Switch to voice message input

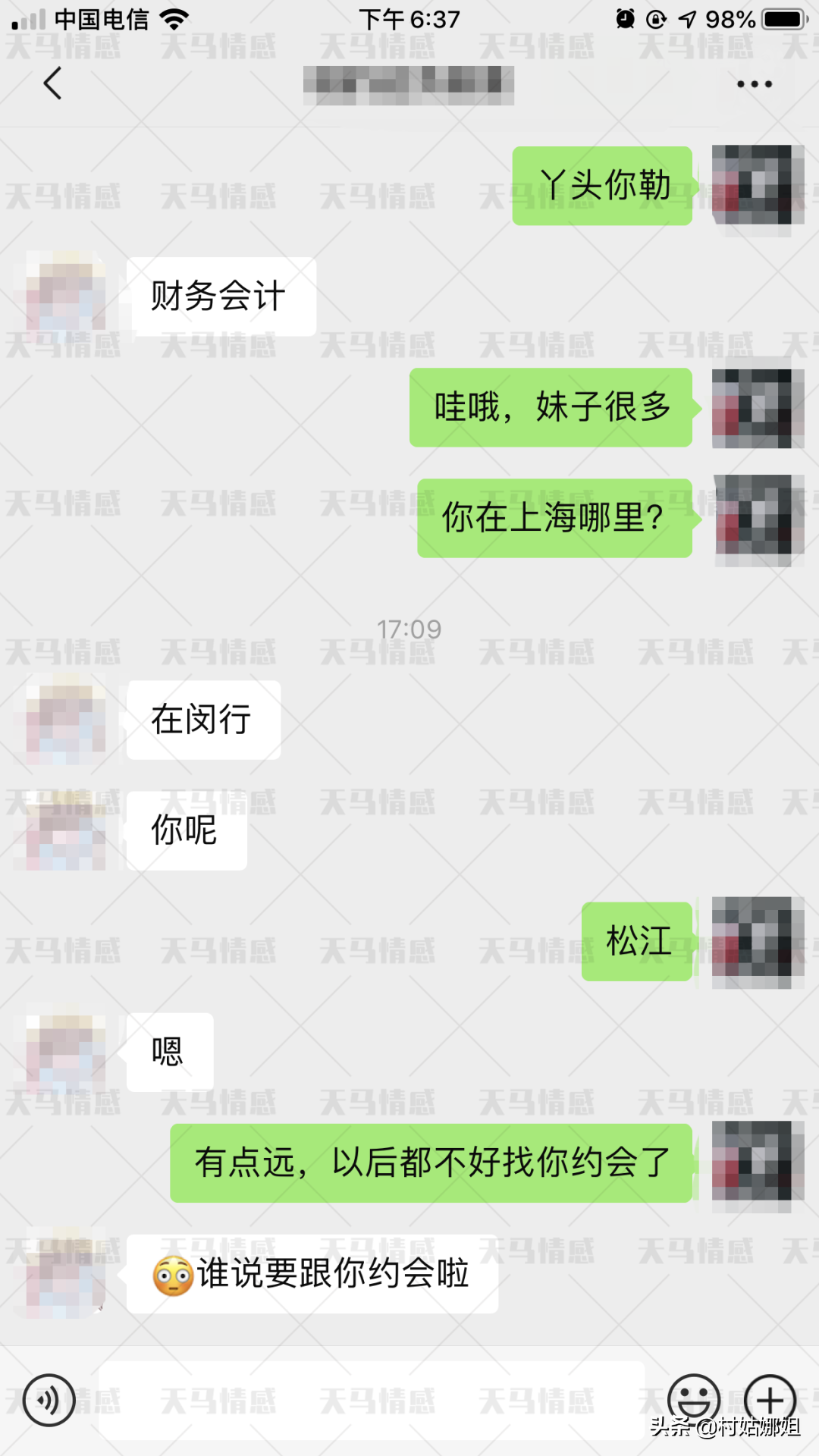tap(49, 1400)
